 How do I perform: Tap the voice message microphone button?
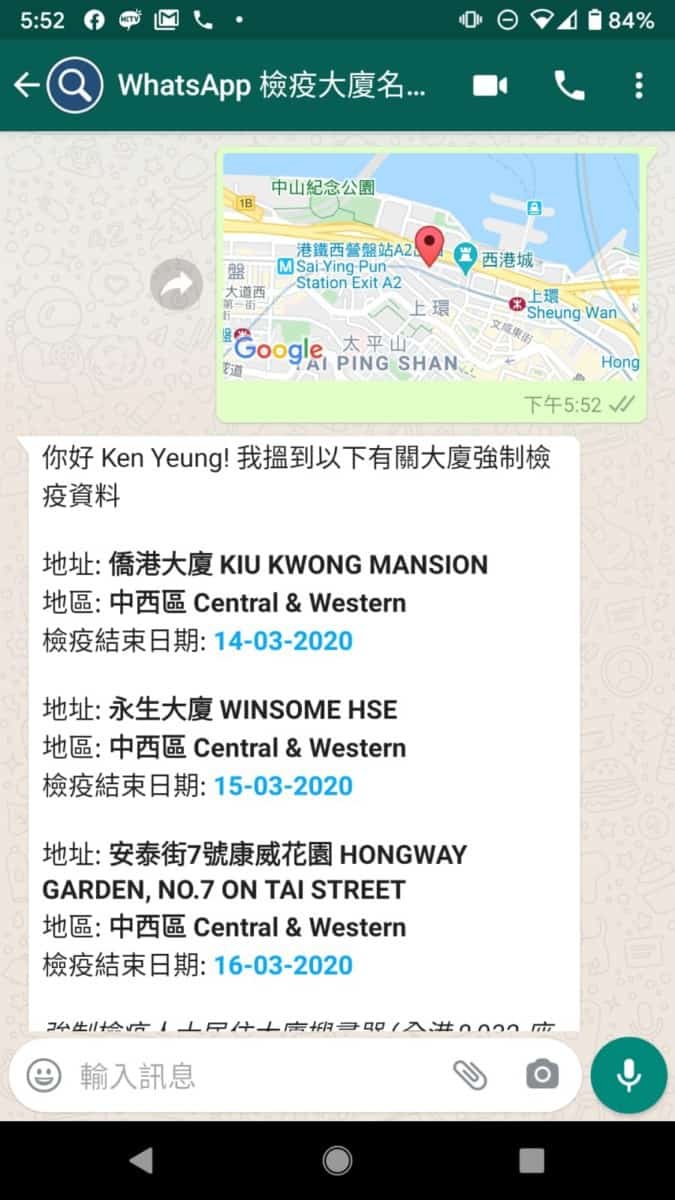[628, 1075]
